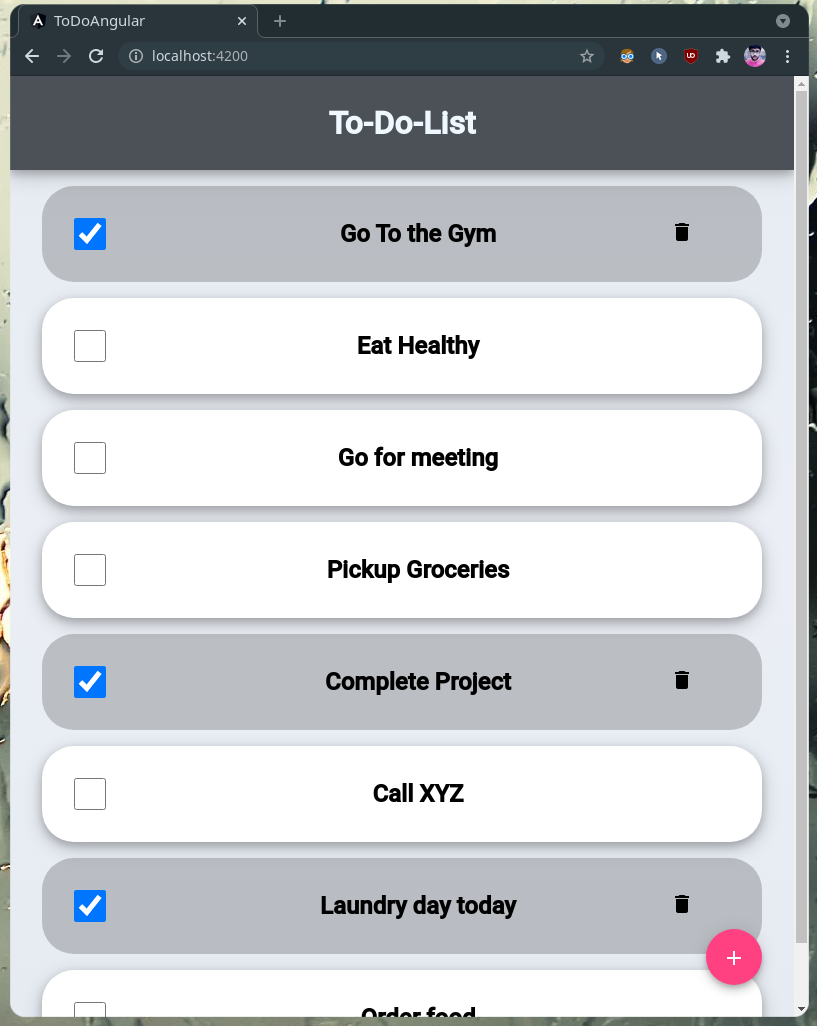Focus the localhost:4200 address bar
This screenshot has width=817, height=1026.
tap(350, 56)
